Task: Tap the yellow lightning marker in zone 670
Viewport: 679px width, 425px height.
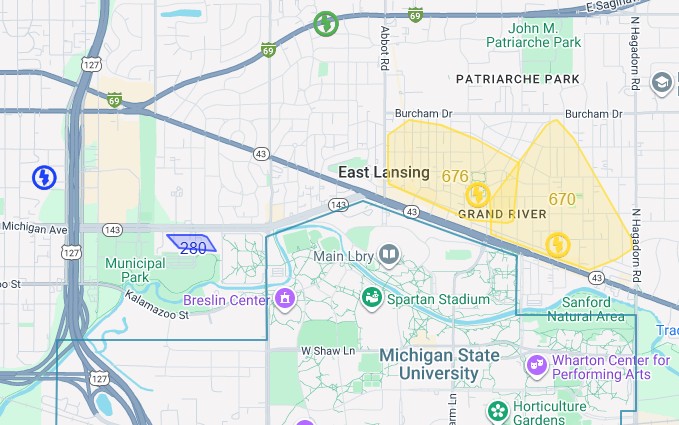Action: pyautogui.click(x=558, y=245)
